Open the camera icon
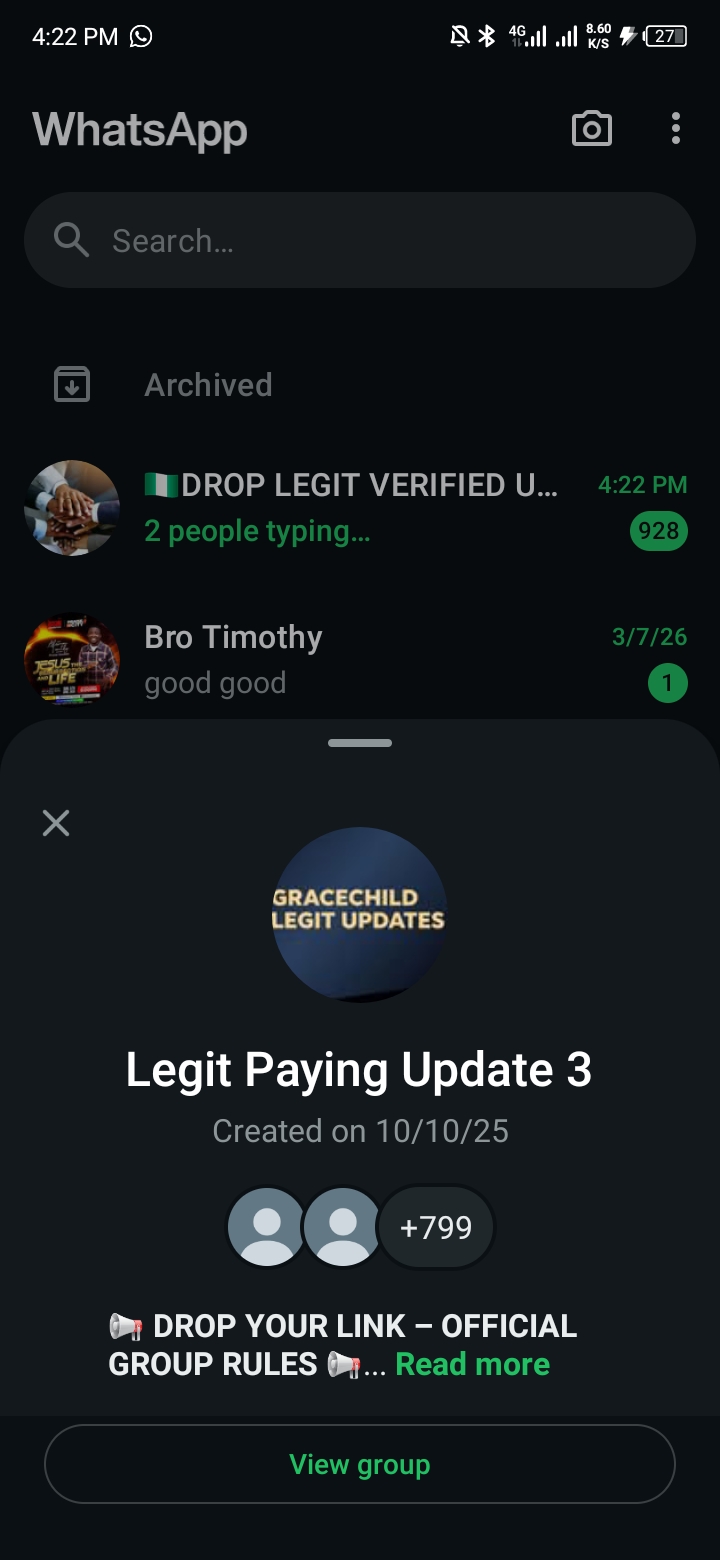Screen dimensions: 720x1560 pyautogui.click(x=591, y=129)
